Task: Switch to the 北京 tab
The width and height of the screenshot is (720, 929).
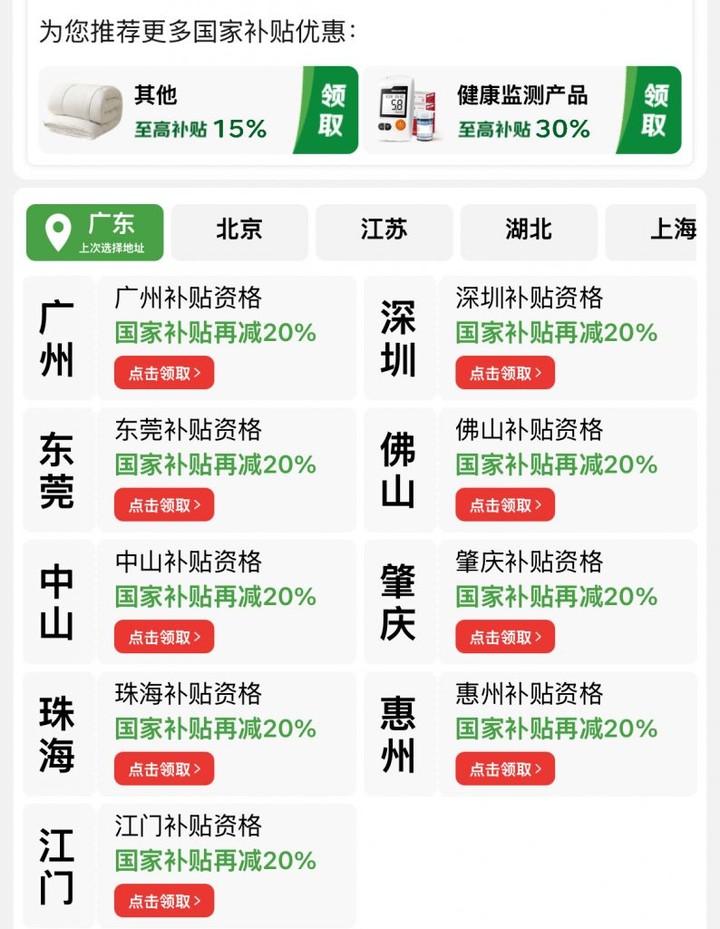Action: point(239,232)
